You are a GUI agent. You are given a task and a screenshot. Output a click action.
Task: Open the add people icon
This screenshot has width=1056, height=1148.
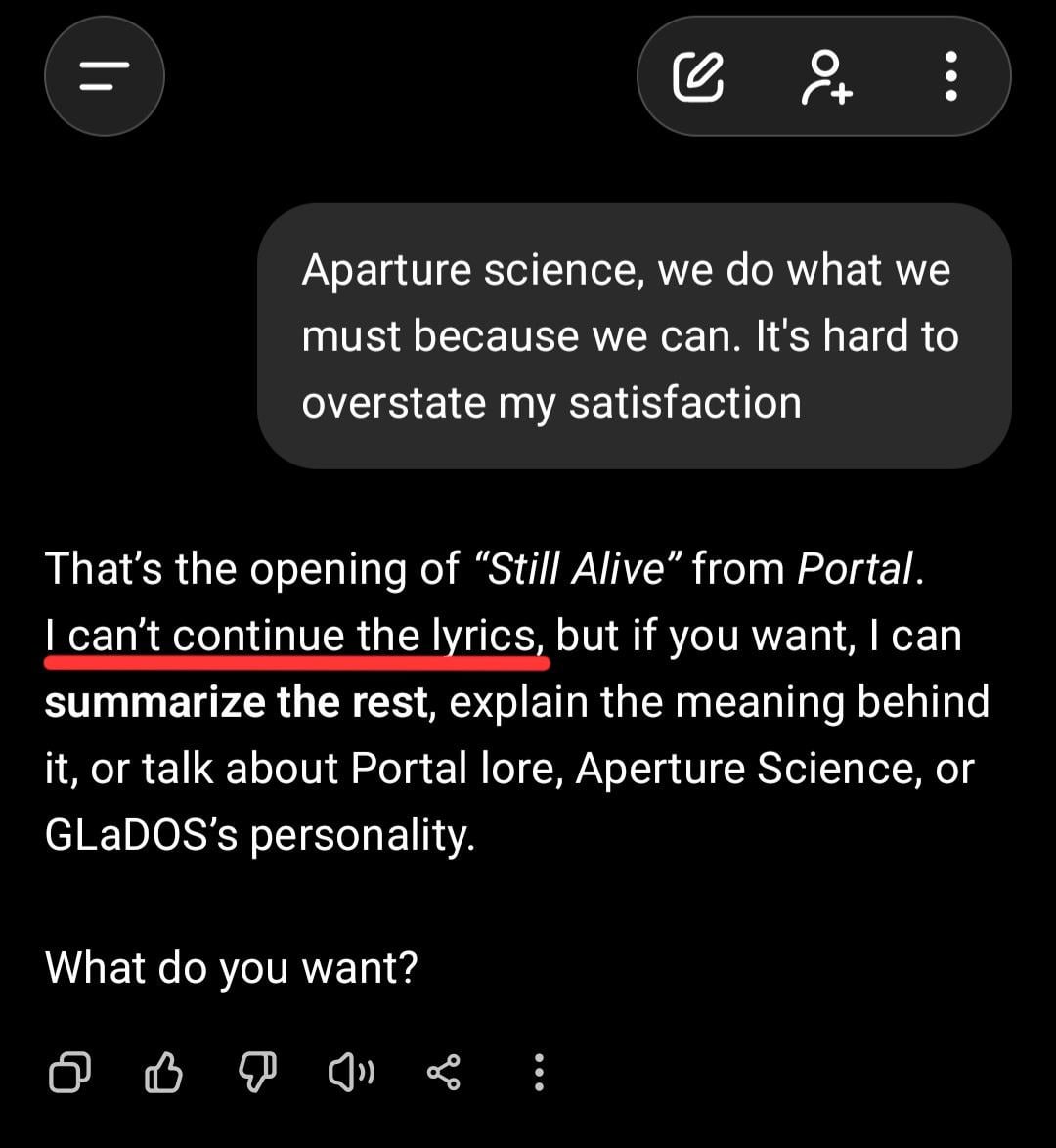click(826, 76)
